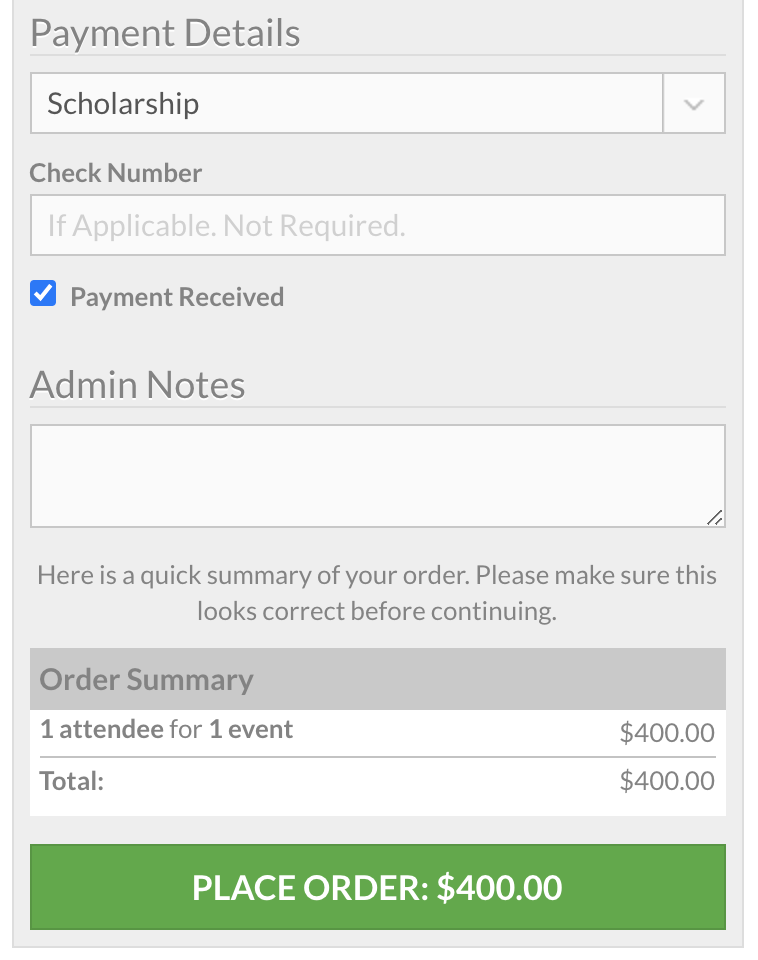The image size is (758, 960).
Task: Focus the Admin Notes text area
Action: point(378,475)
